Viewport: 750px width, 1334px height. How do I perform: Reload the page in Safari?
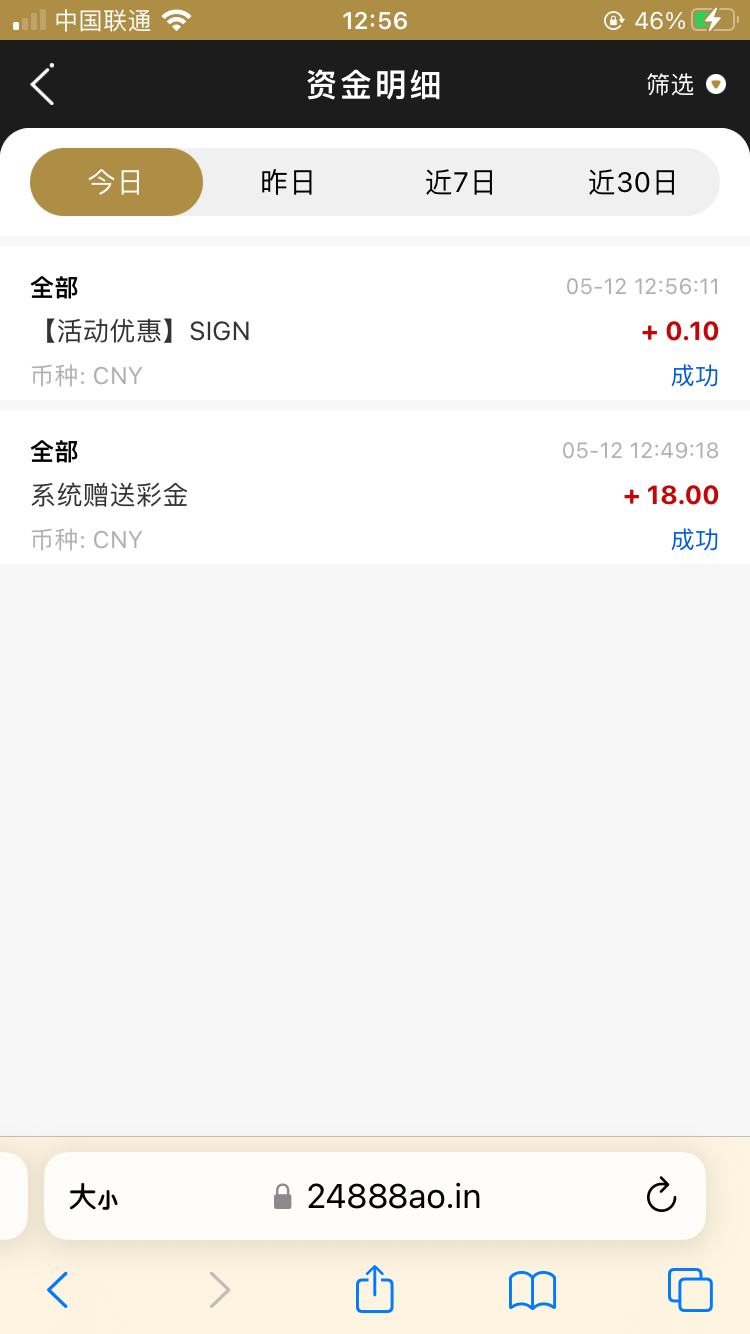coord(661,1196)
